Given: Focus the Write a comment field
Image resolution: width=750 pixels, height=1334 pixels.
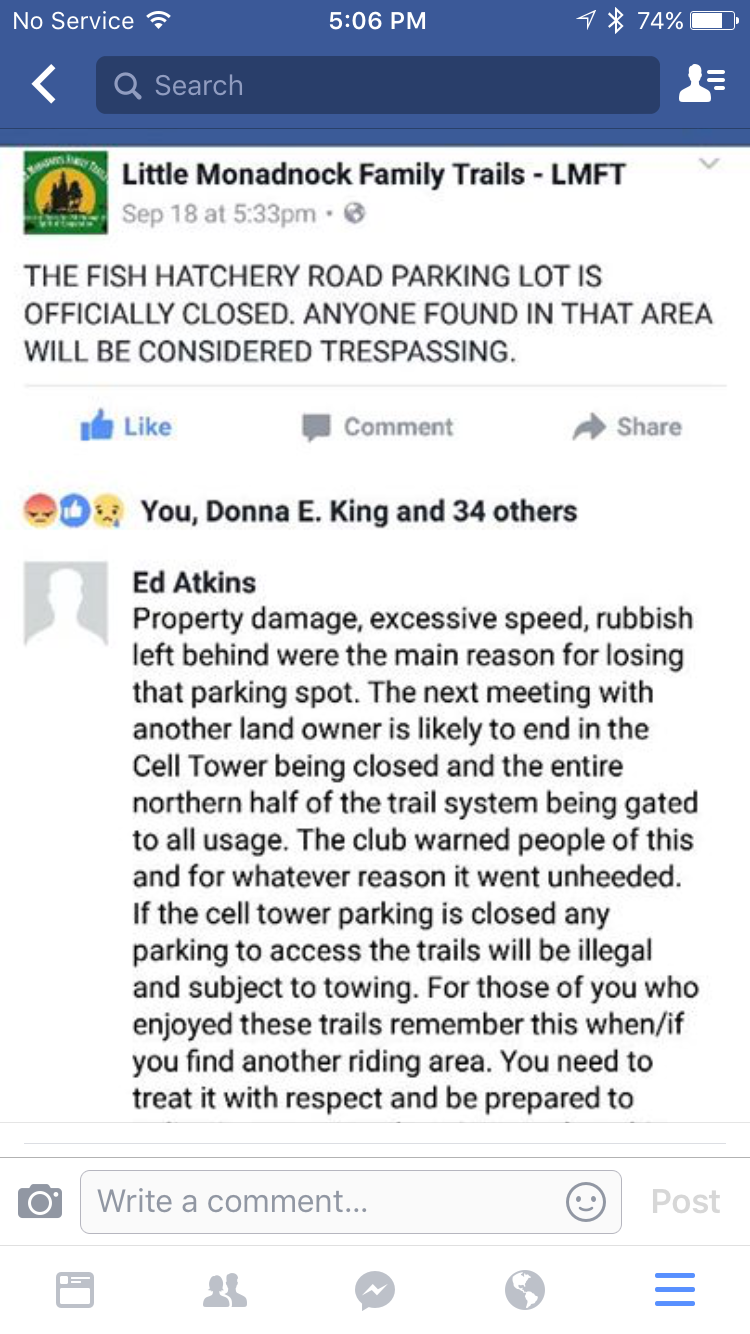Looking at the screenshot, I should 350,1201.
